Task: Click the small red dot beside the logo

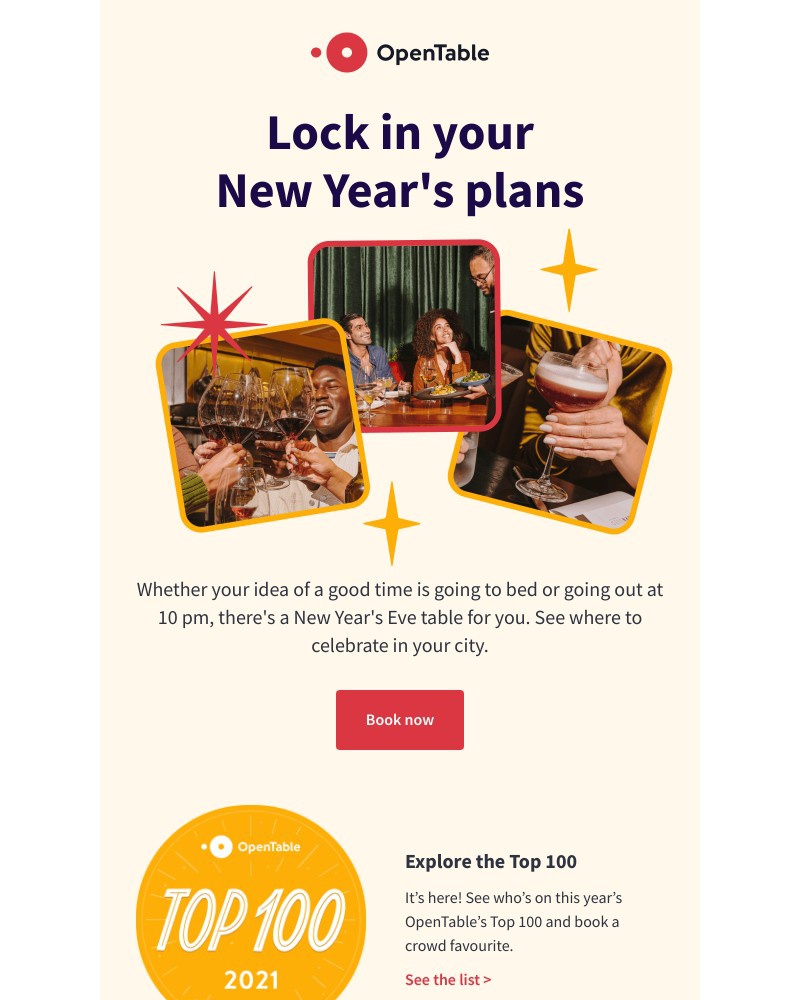Action: coord(315,52)
